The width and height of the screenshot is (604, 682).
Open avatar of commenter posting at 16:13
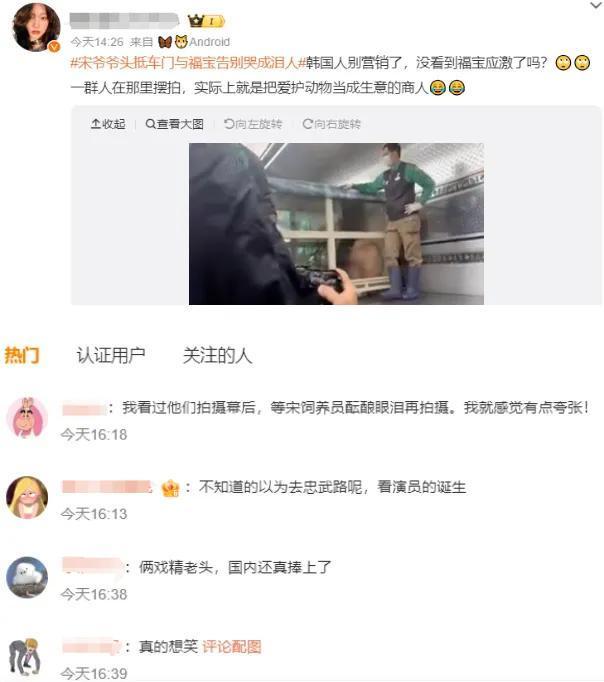(x=27, y=497)
